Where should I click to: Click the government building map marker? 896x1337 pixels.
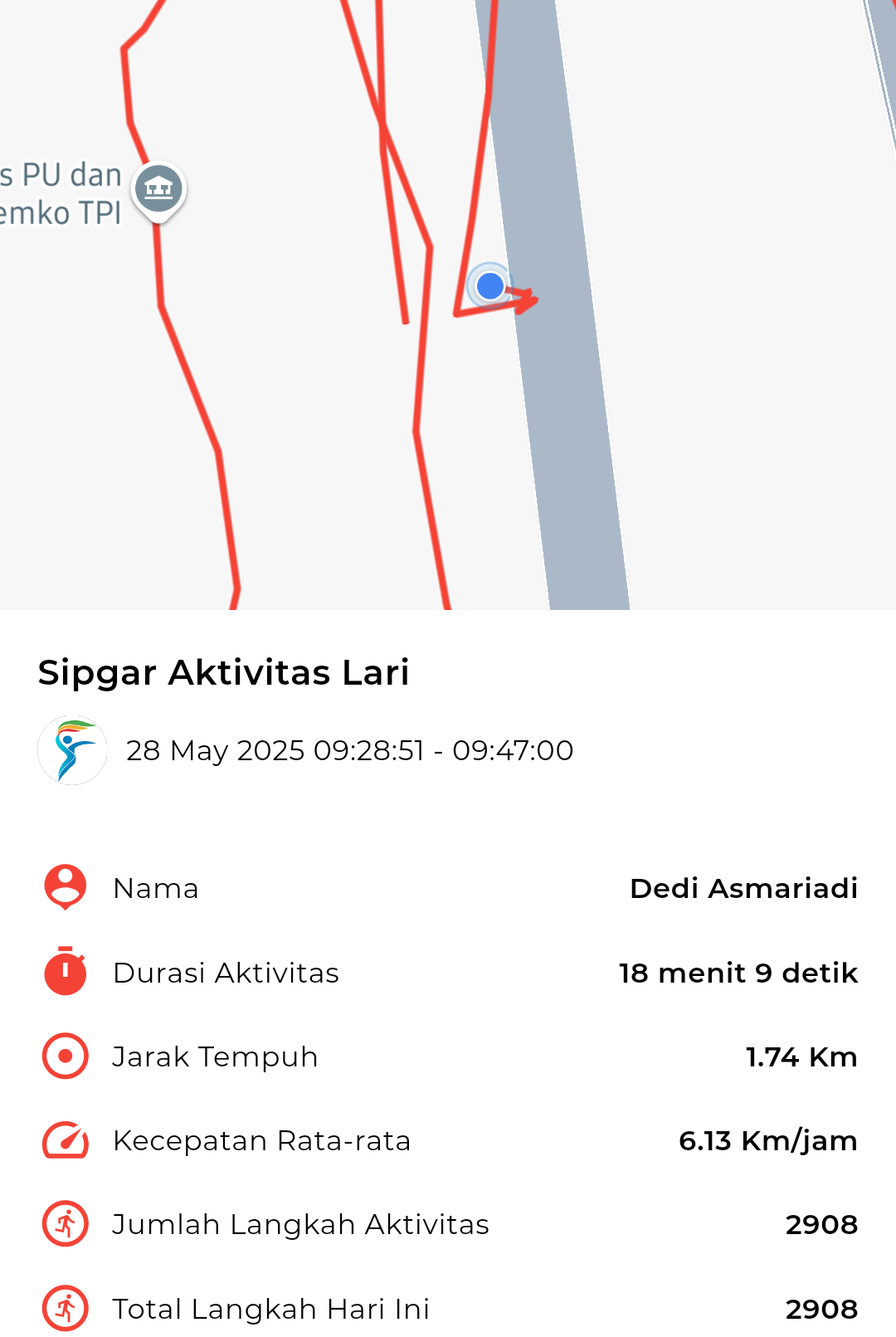coord(158,188)
